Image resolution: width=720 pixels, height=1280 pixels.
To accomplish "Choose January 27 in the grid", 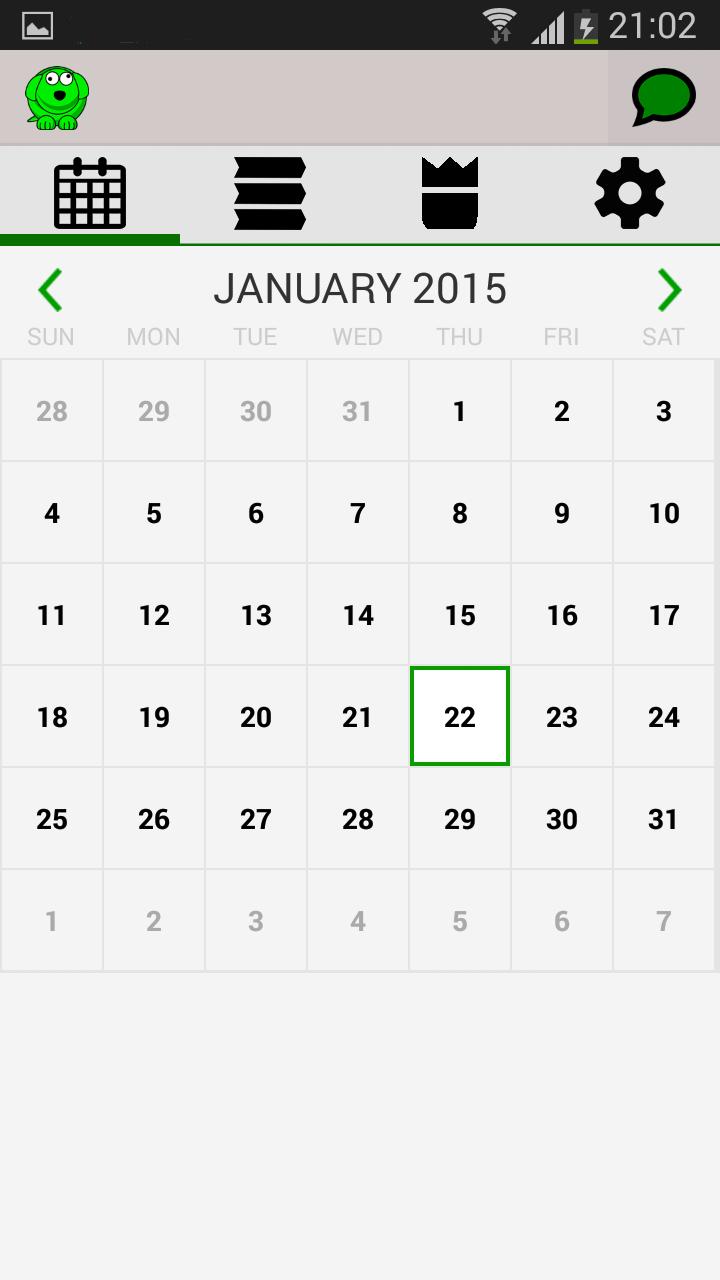I will pyautogui.click(x=256, y=819).
